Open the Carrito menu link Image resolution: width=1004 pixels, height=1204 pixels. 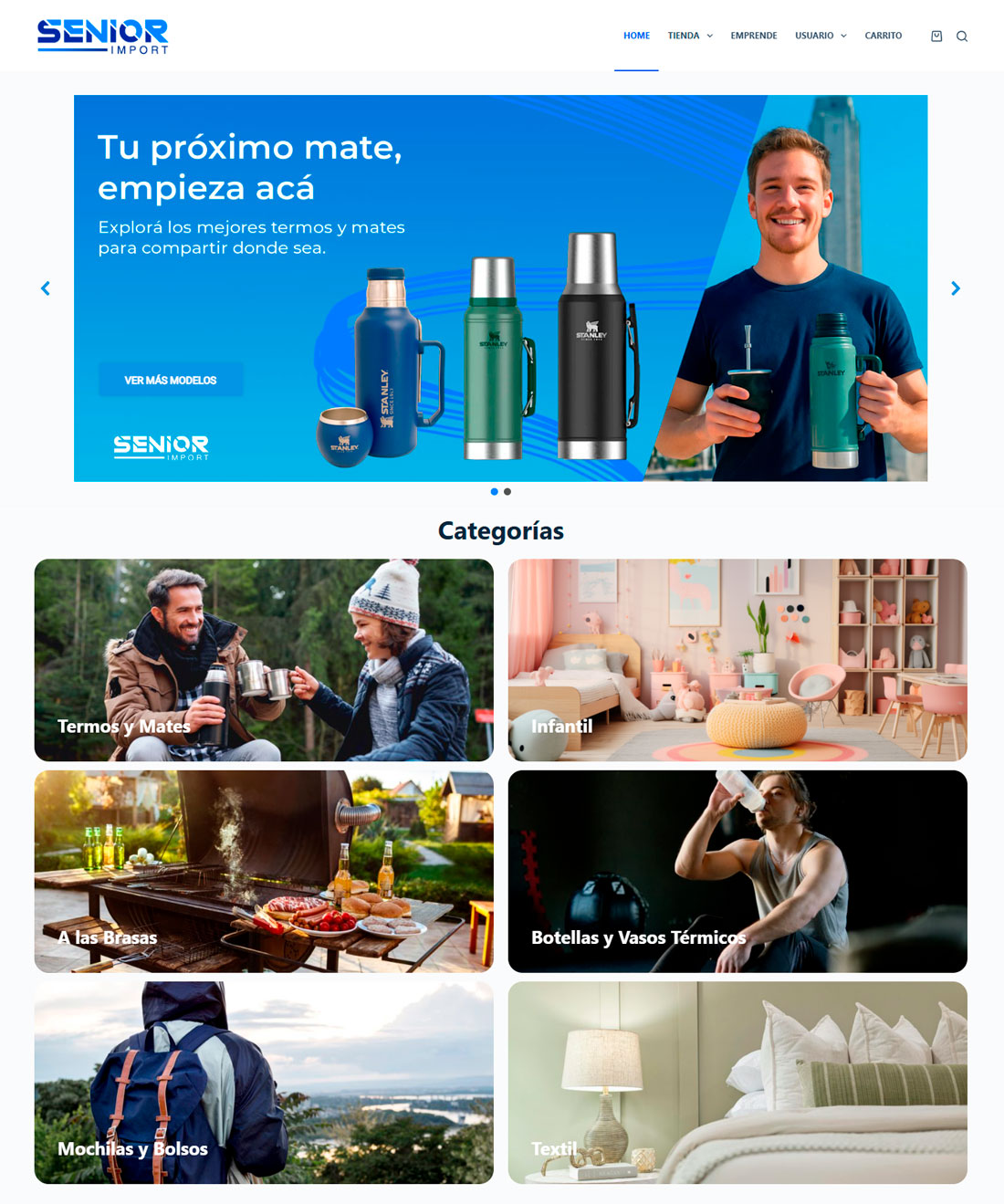pyautogui.click(x=883, y=36)
